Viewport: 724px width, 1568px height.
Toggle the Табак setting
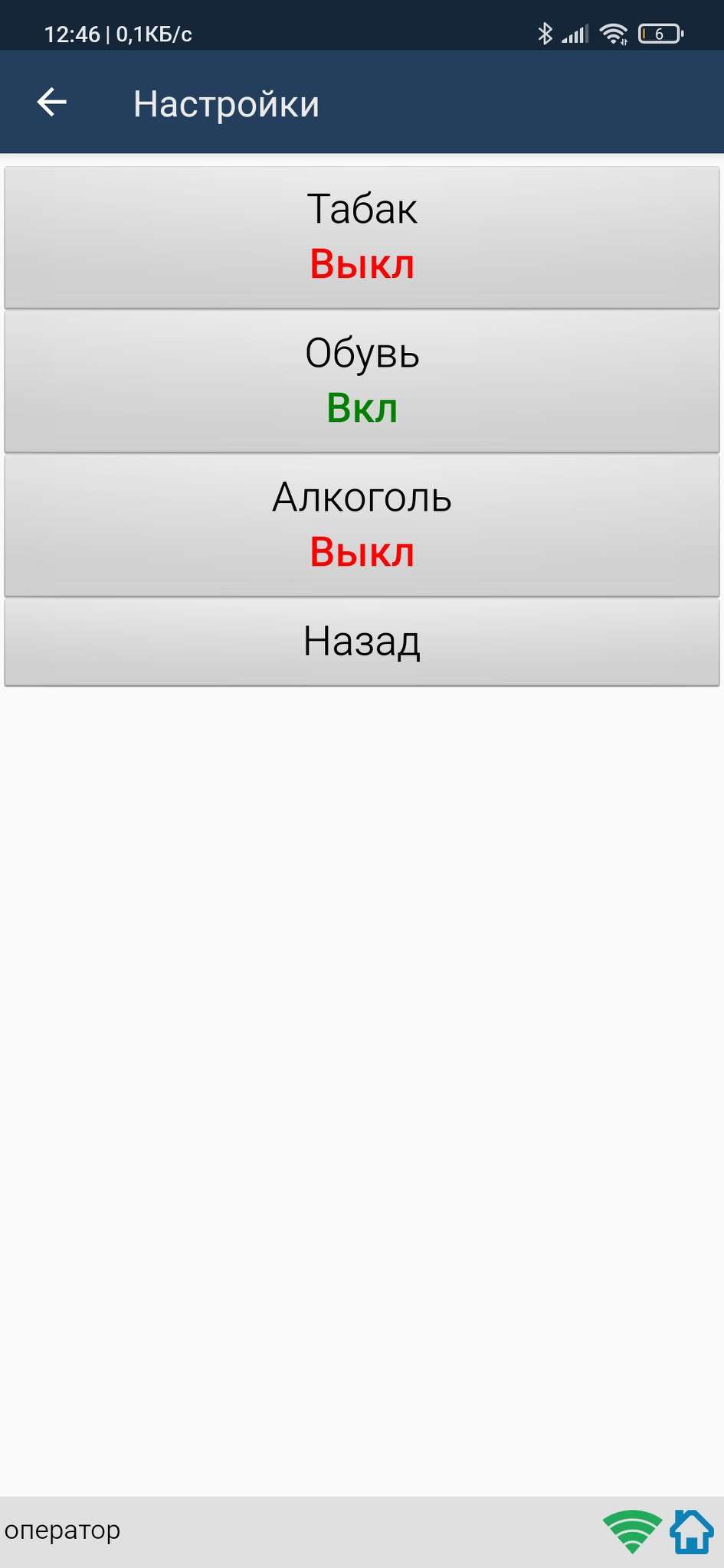(x=362, y=238)
